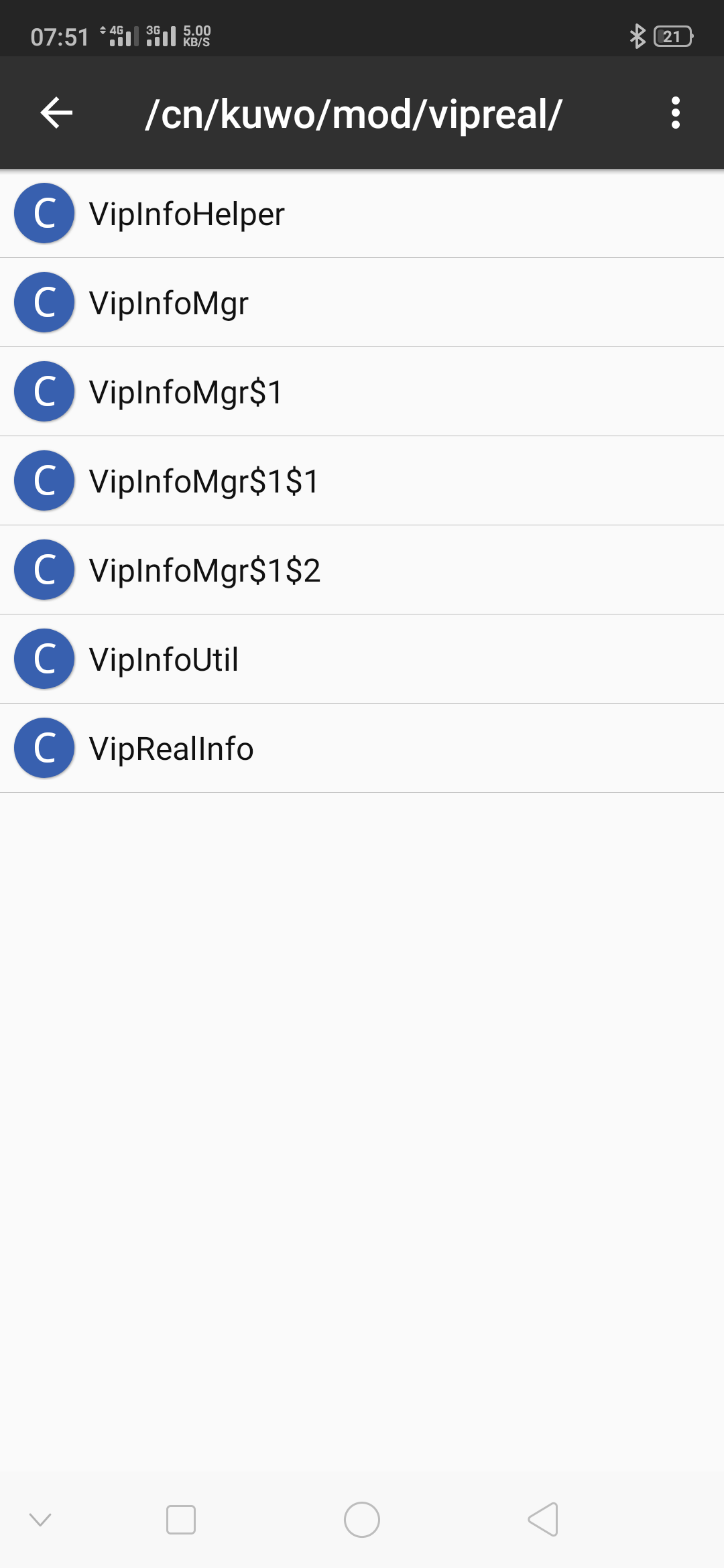This screenshot has height=1568, width=724.
Task: Open the VipInfoHelper class
Action: [362, 214]
